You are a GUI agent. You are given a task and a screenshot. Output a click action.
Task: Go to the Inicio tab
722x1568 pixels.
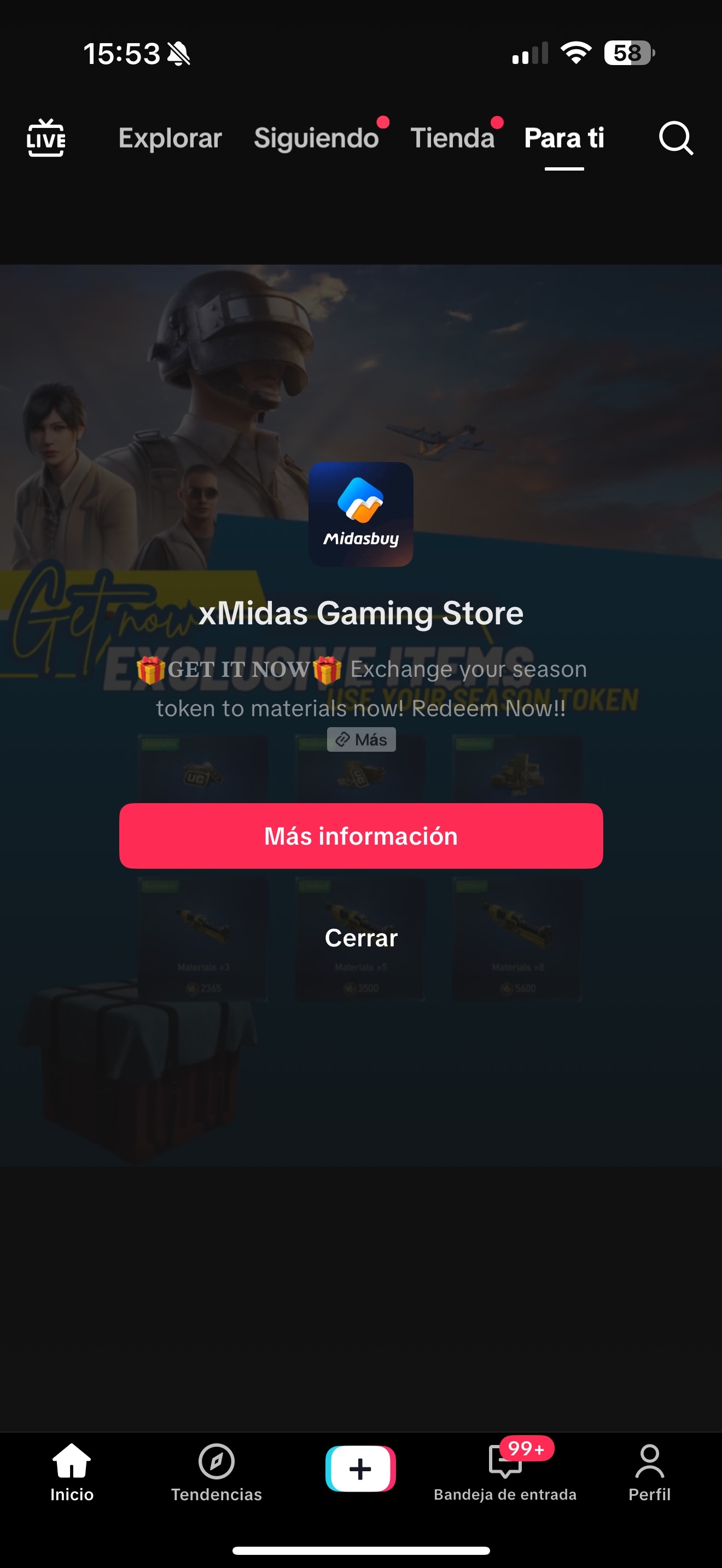tap(72, 1472)
